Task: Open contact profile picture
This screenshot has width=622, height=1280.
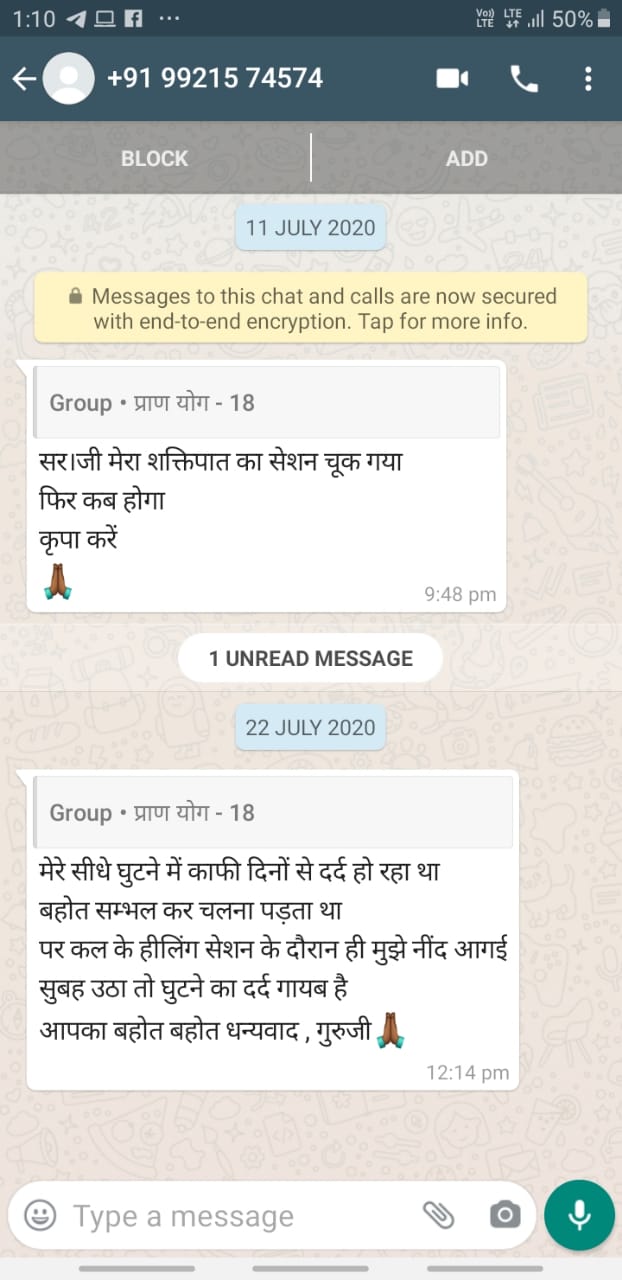Action: pyautogui.click(x=69, y=79)
